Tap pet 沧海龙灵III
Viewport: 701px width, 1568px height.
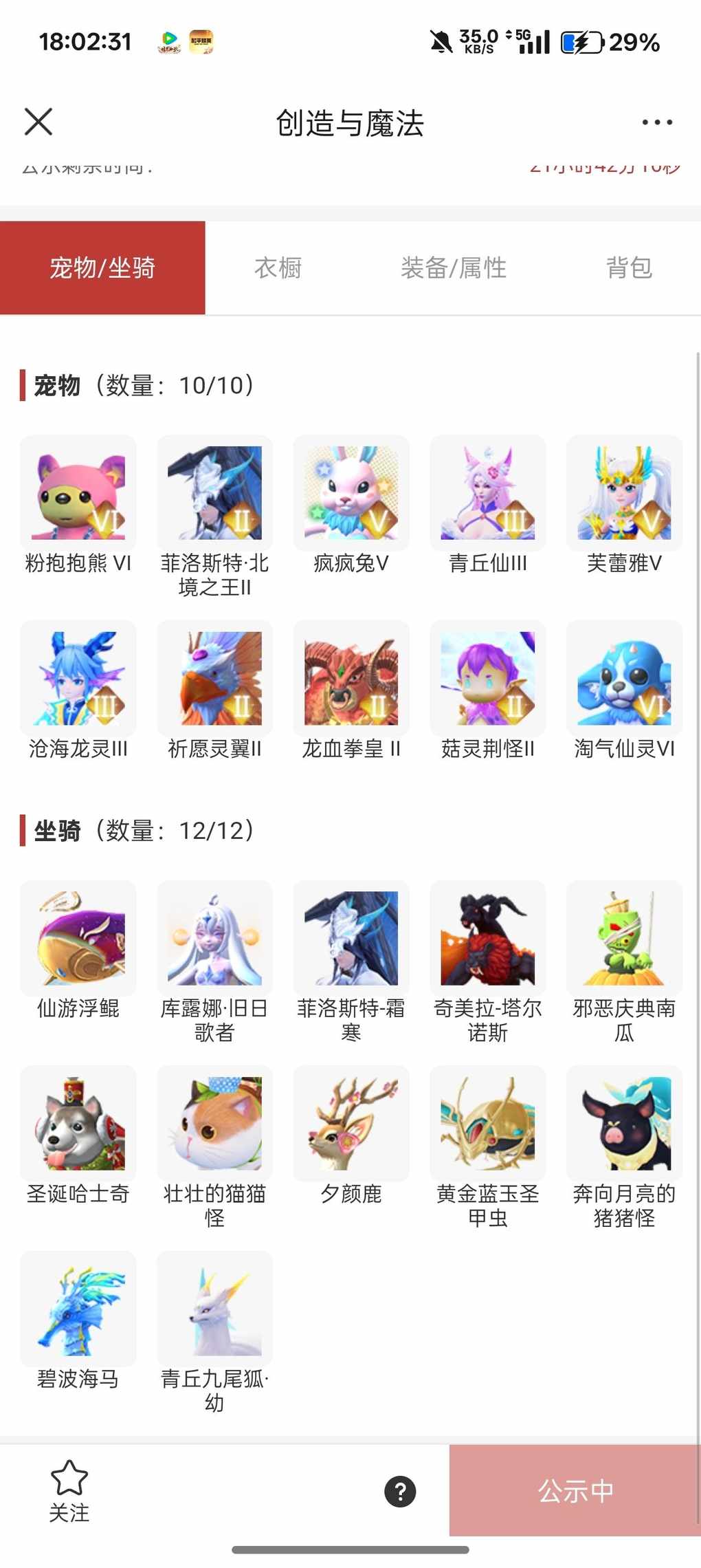[78, 678]
